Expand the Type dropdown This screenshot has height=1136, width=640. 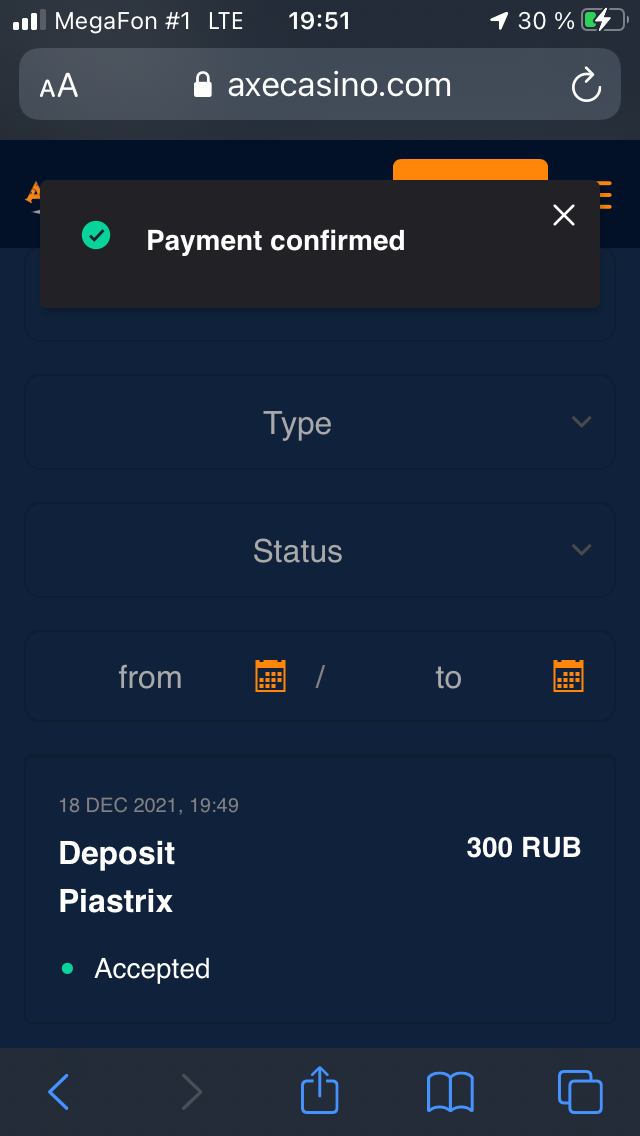(x=319, y=423)
